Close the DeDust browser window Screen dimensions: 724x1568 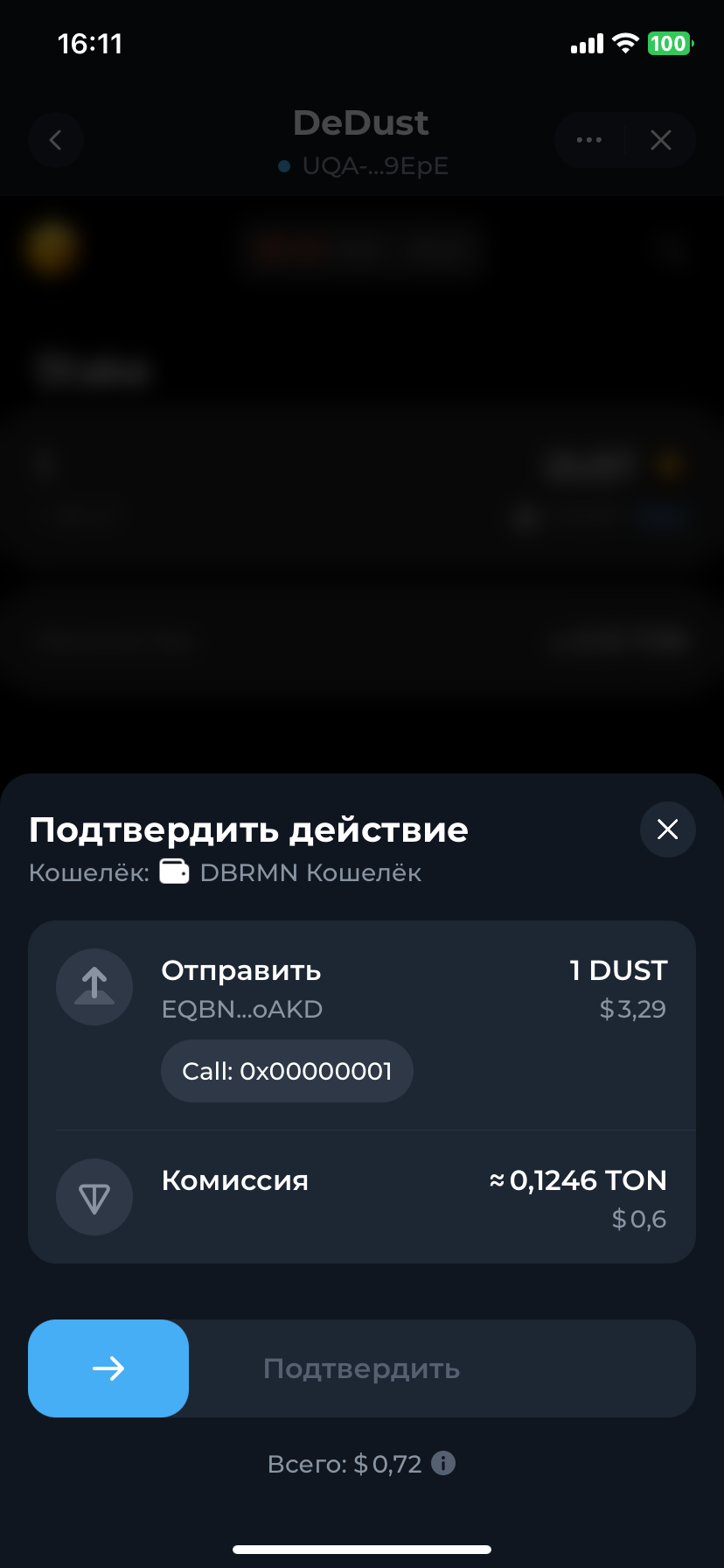(661, 140)
